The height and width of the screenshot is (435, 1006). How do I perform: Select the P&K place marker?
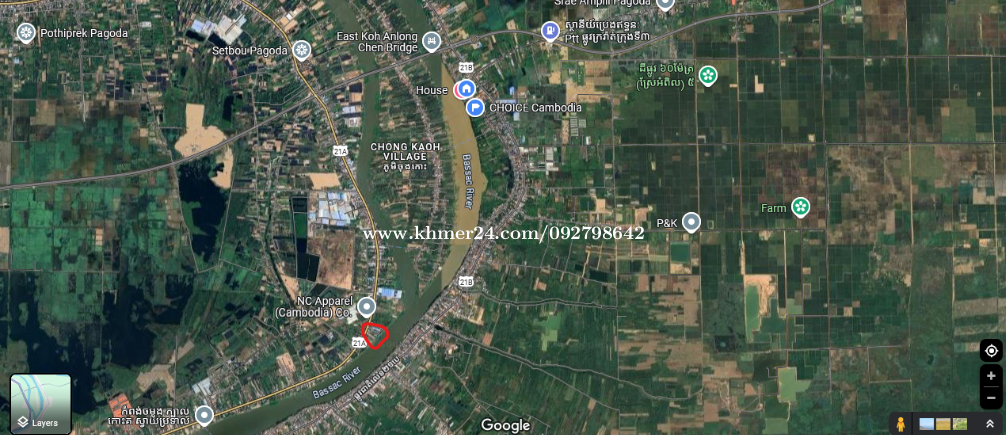point(691,222)
